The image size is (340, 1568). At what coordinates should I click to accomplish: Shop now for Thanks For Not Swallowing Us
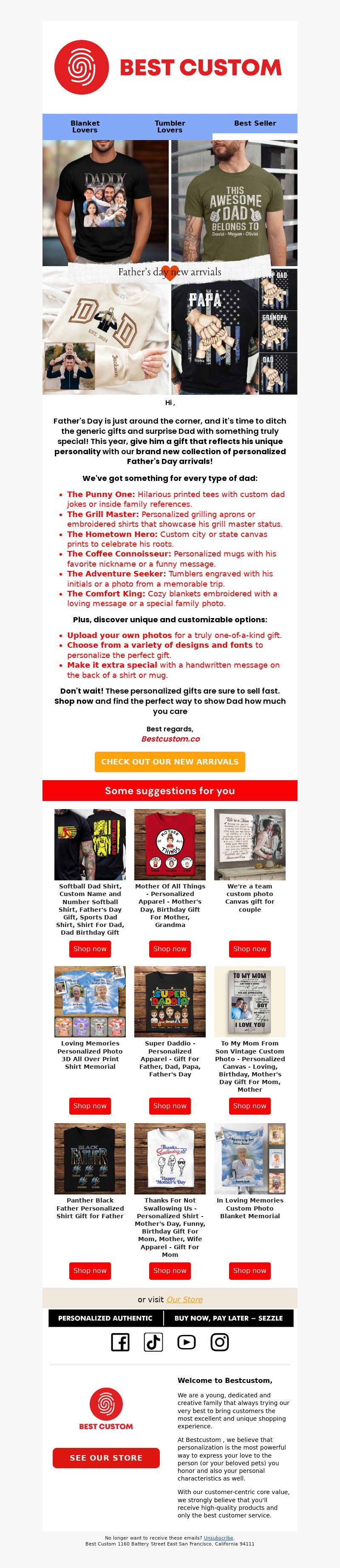click(170, 1270)
